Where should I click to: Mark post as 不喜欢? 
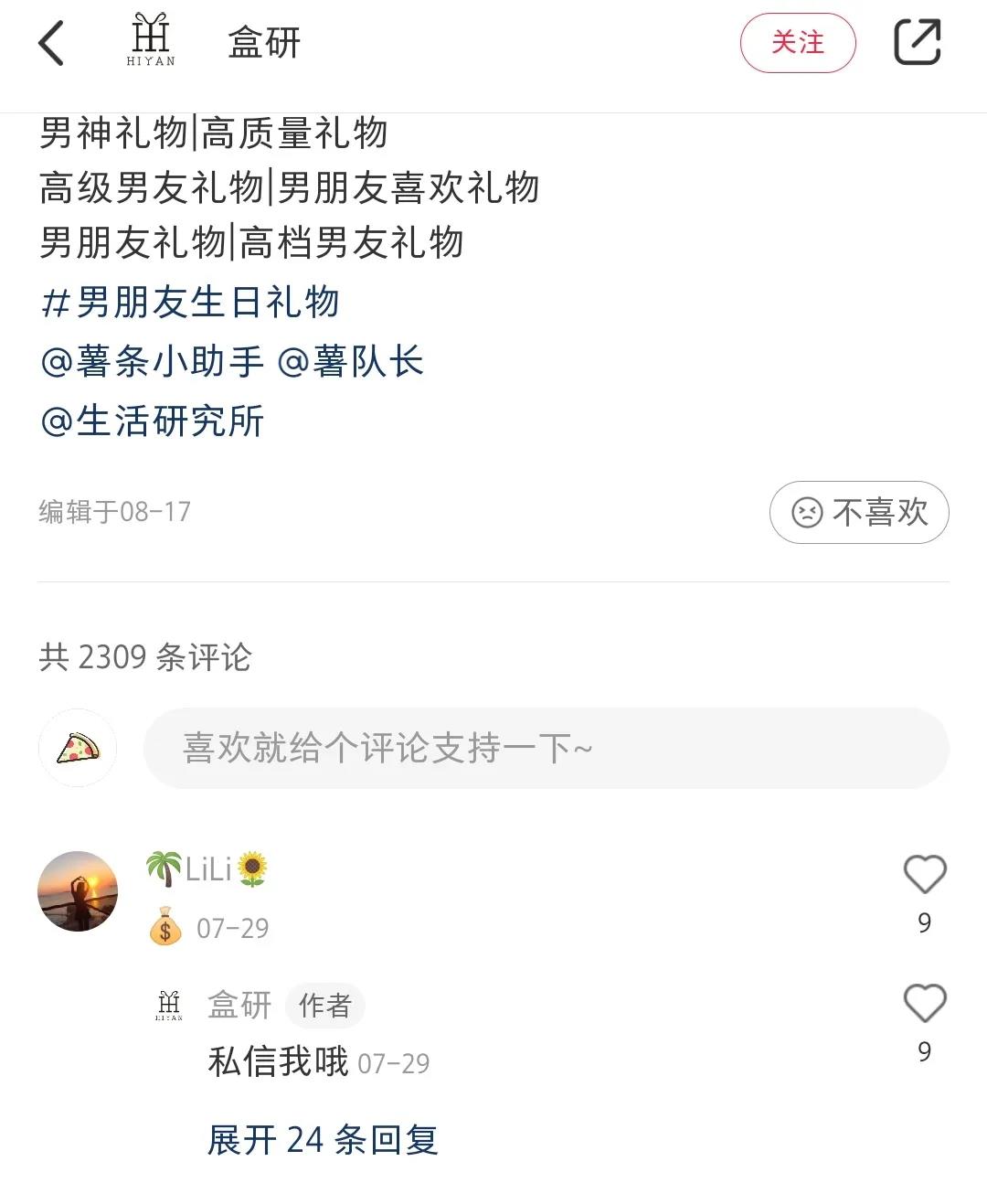click(x=858, y=512)
